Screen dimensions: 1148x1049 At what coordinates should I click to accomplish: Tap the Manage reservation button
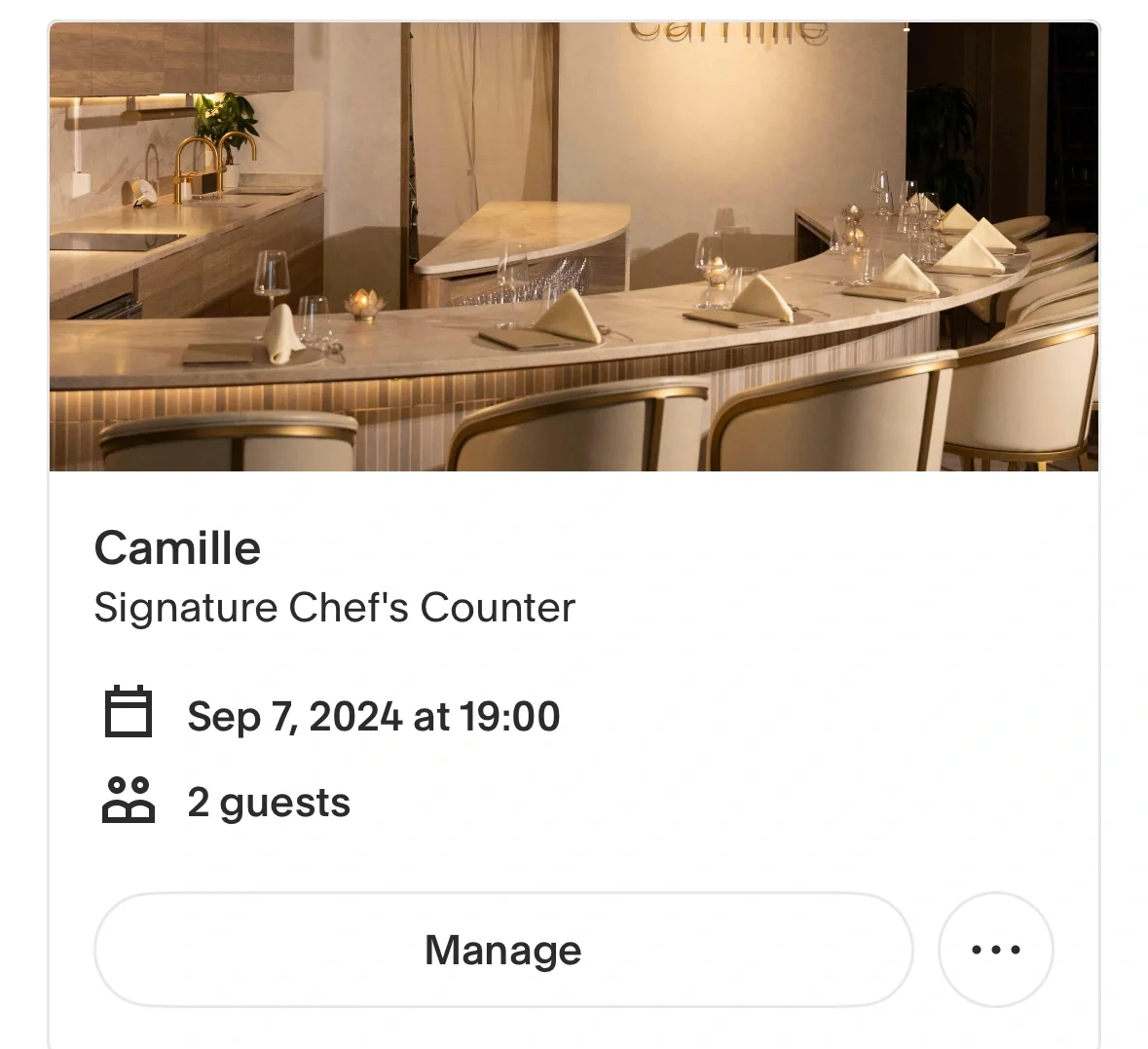pos(503,950)
